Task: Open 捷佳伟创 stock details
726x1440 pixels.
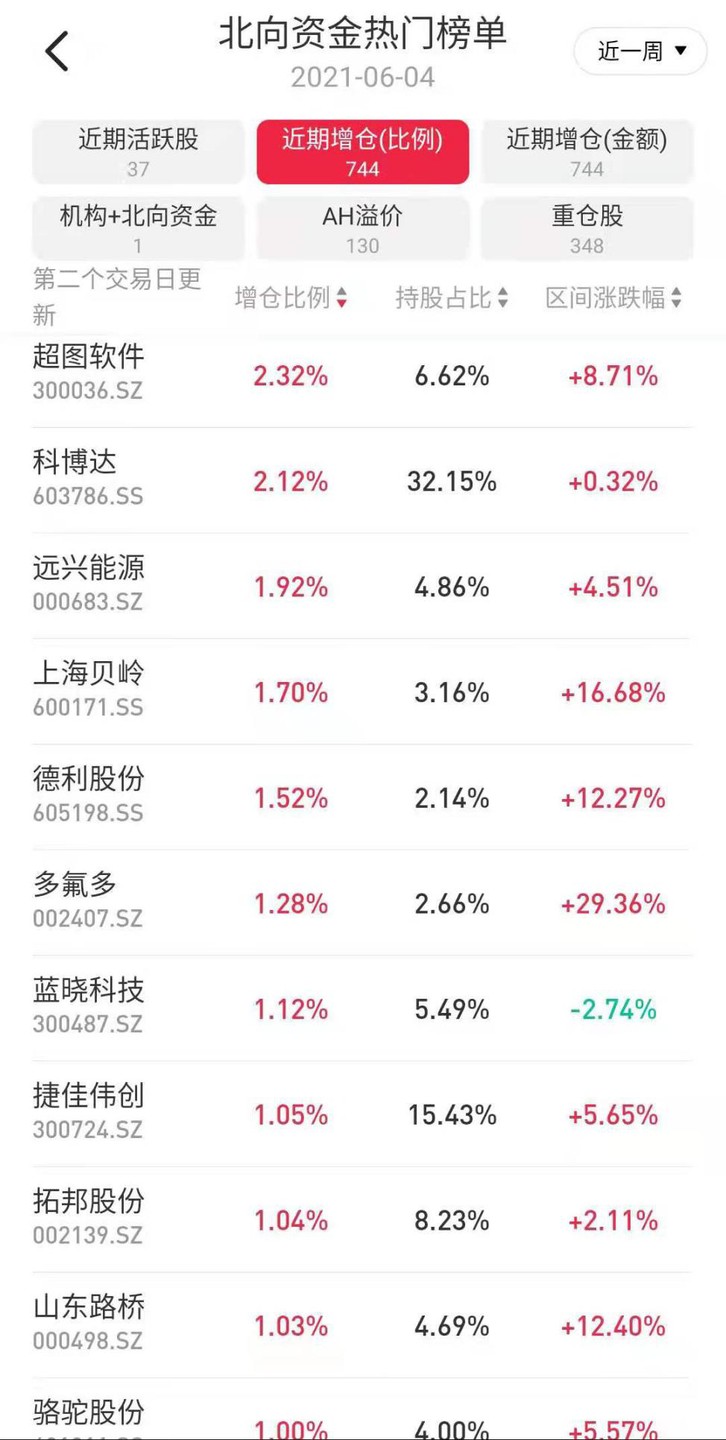Action: click(362, 1115)
